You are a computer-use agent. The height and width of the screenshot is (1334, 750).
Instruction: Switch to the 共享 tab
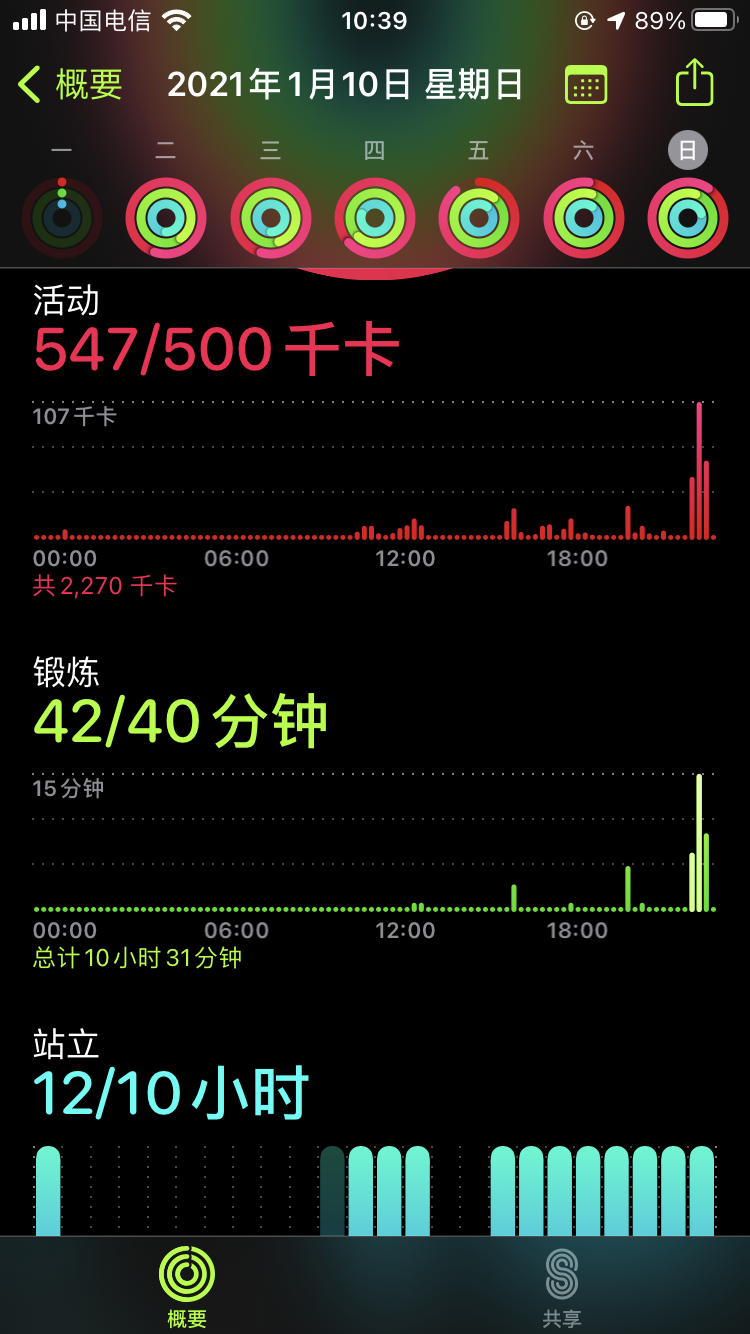(x=562, y=1286)
